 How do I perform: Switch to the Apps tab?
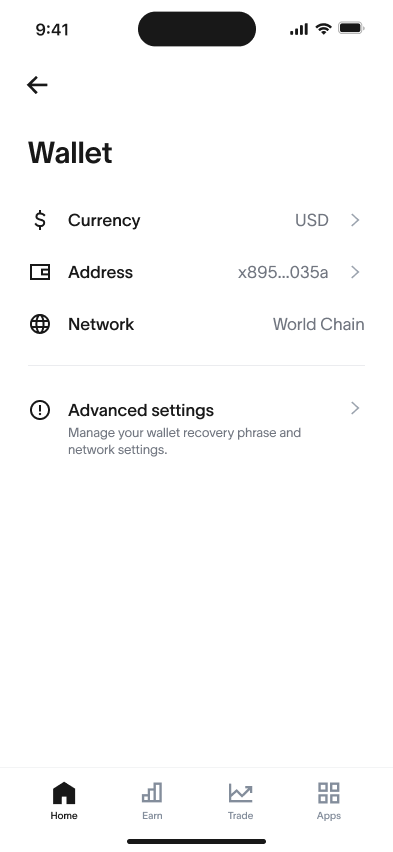329,801
